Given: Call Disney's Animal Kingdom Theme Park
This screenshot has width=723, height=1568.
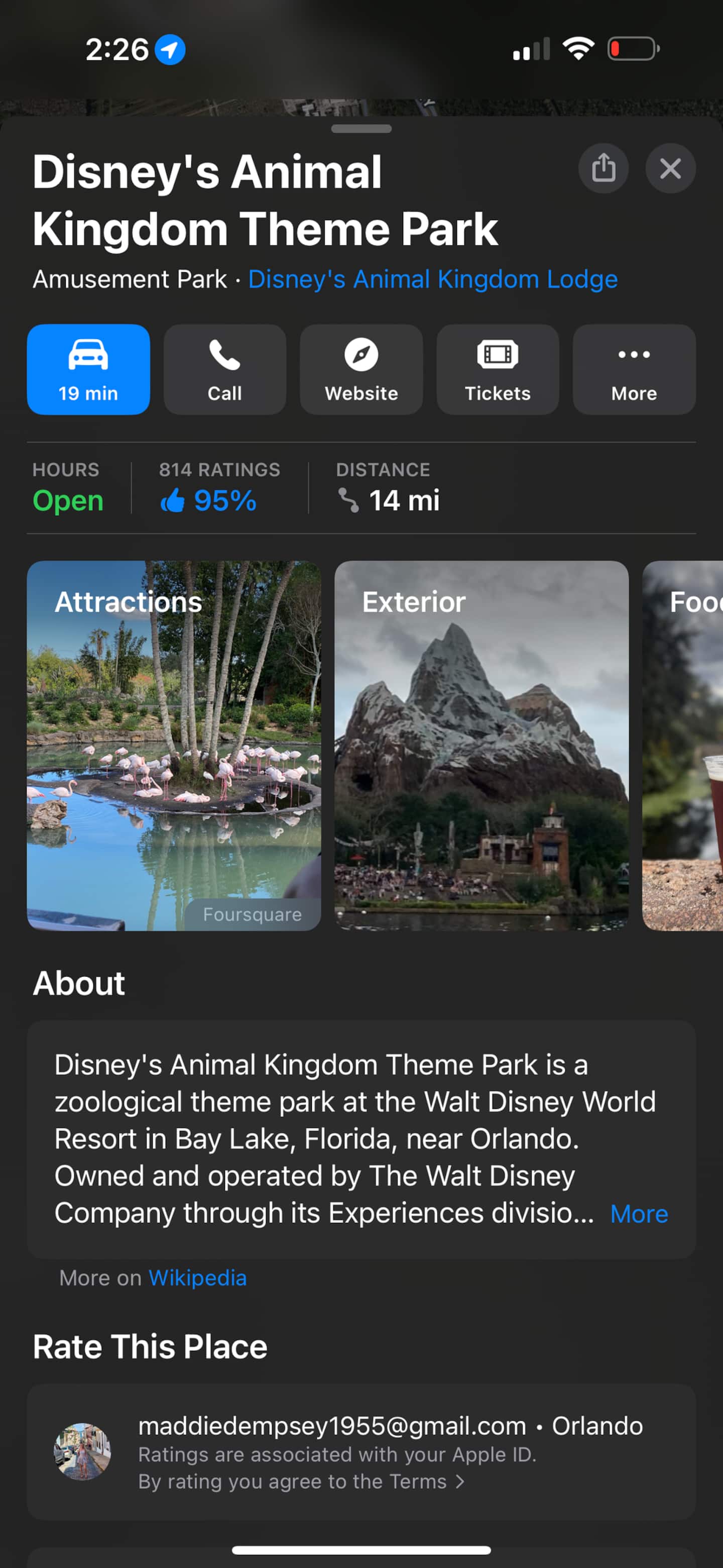Looking at the screenshot, I should point(224,369).
